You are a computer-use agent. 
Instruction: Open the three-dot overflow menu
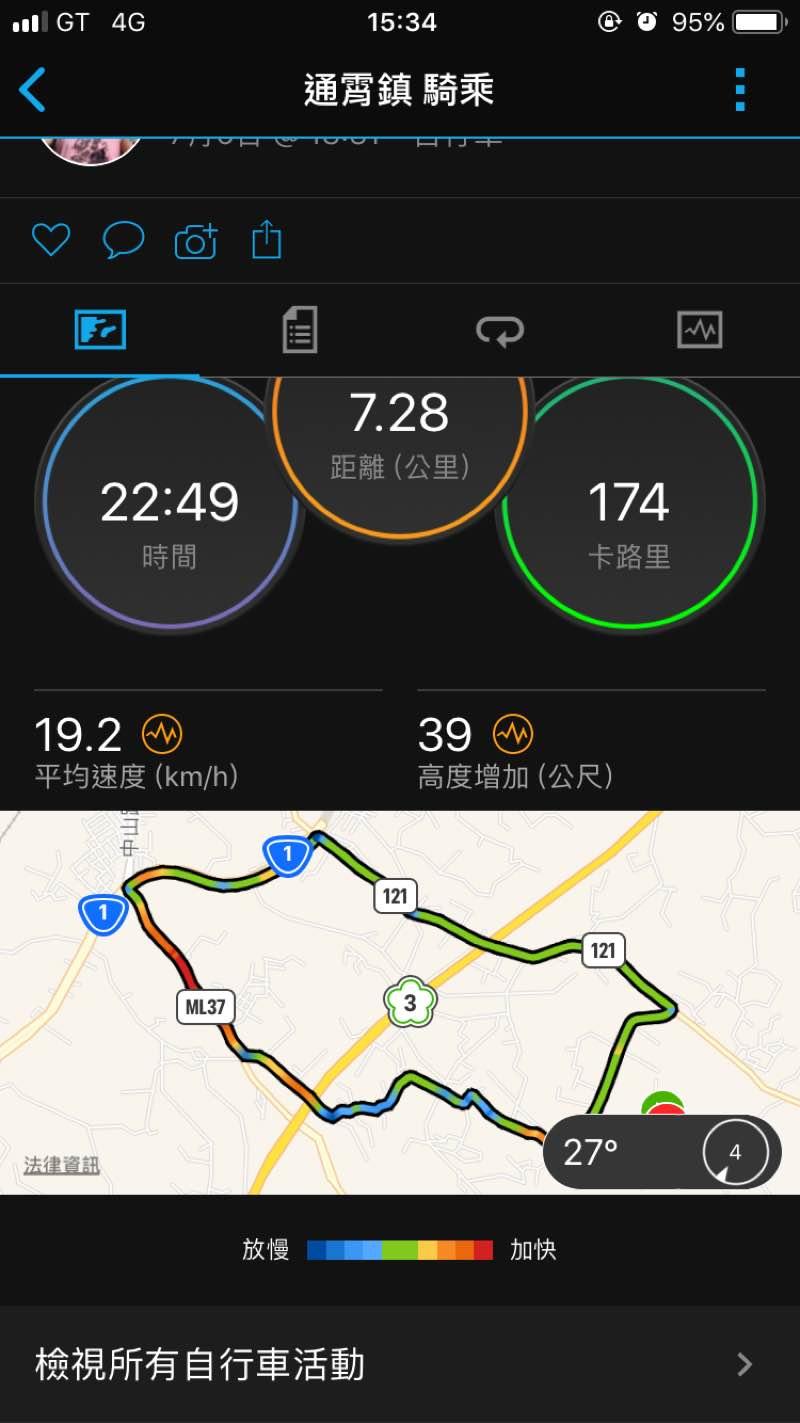(x=740, y=90)
